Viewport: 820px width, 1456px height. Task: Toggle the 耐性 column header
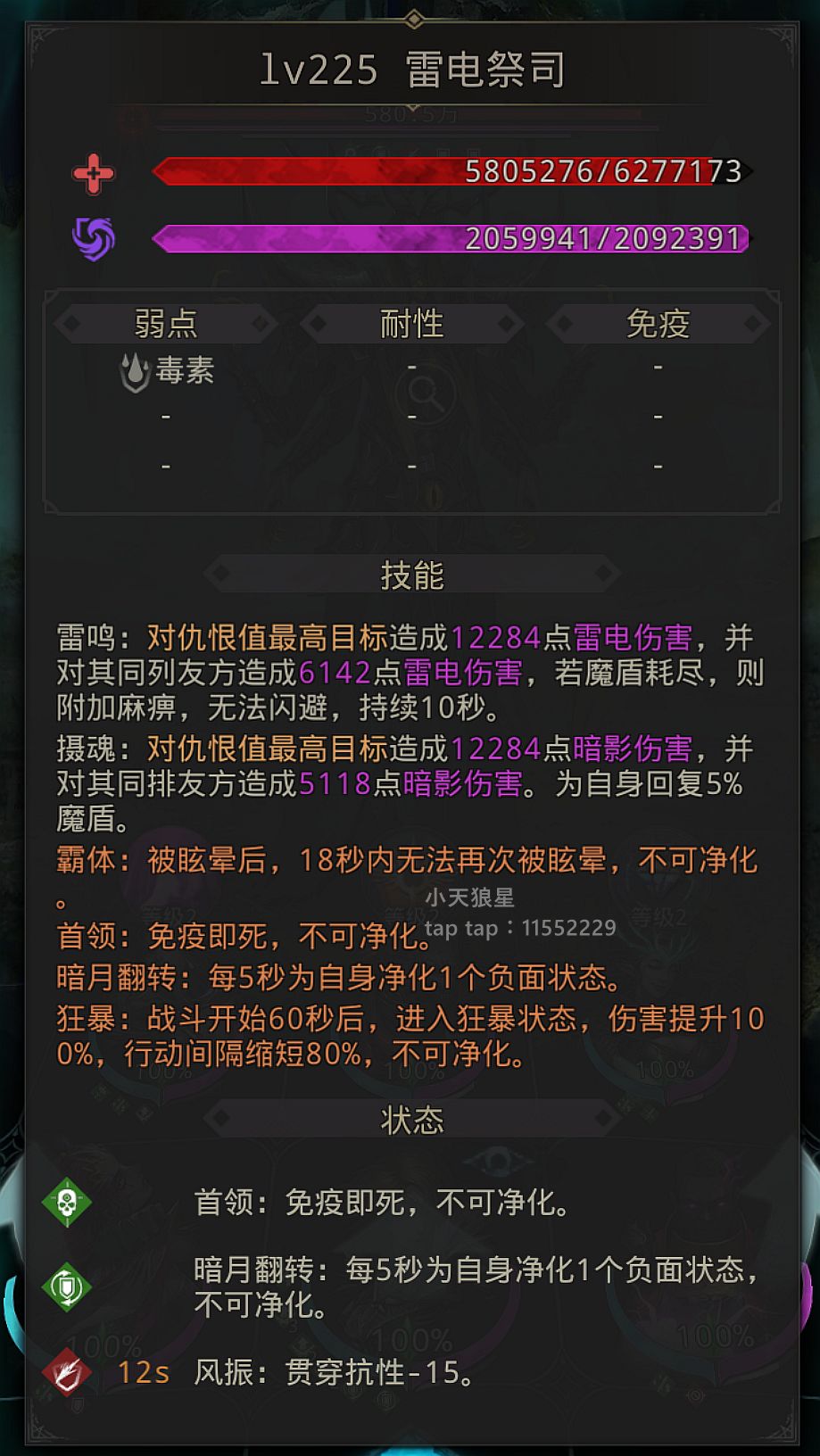(410, 325)
